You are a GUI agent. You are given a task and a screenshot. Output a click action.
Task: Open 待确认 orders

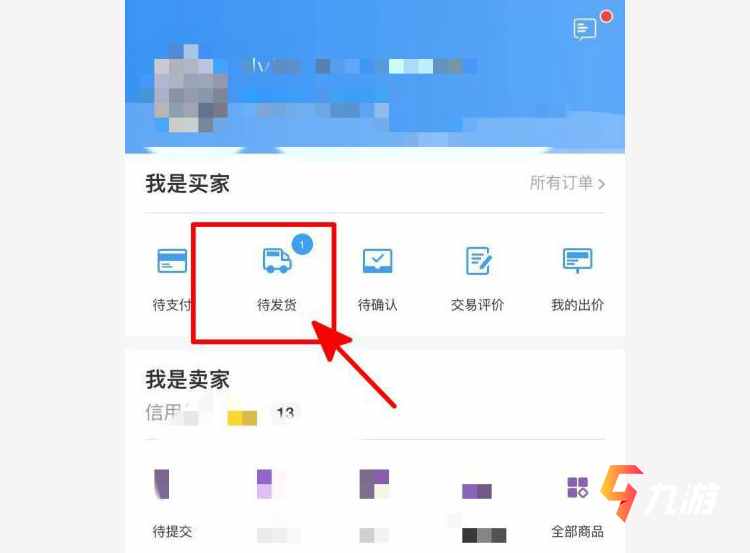(377, 276)
